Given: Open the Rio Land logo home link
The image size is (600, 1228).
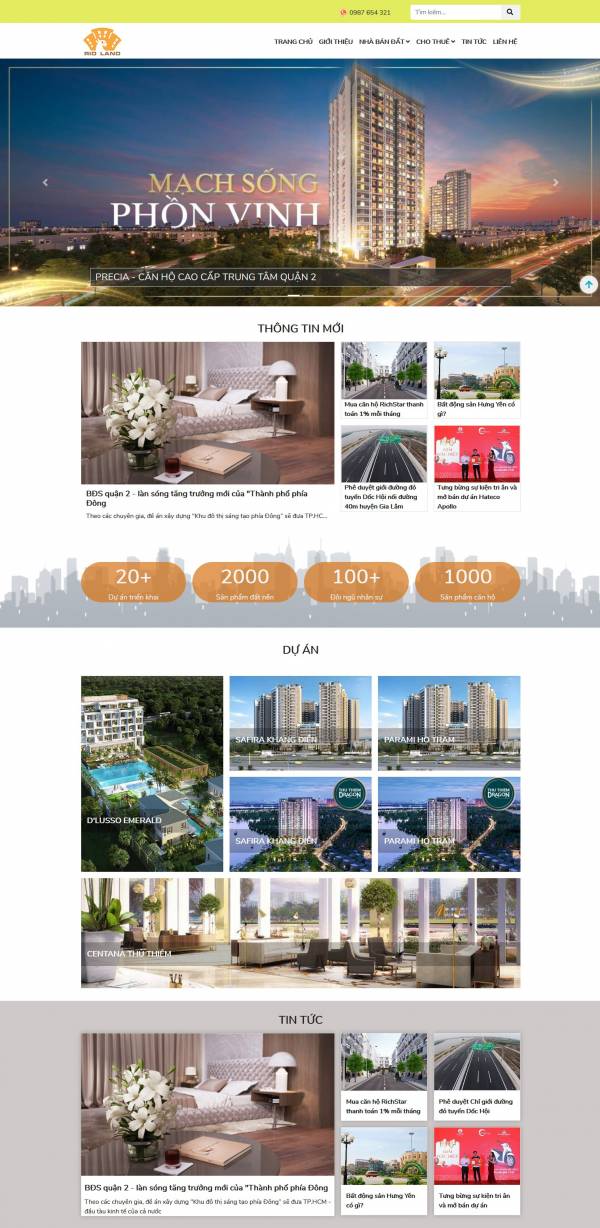Looking at the screenshot, I should click(x=102, y=42).
